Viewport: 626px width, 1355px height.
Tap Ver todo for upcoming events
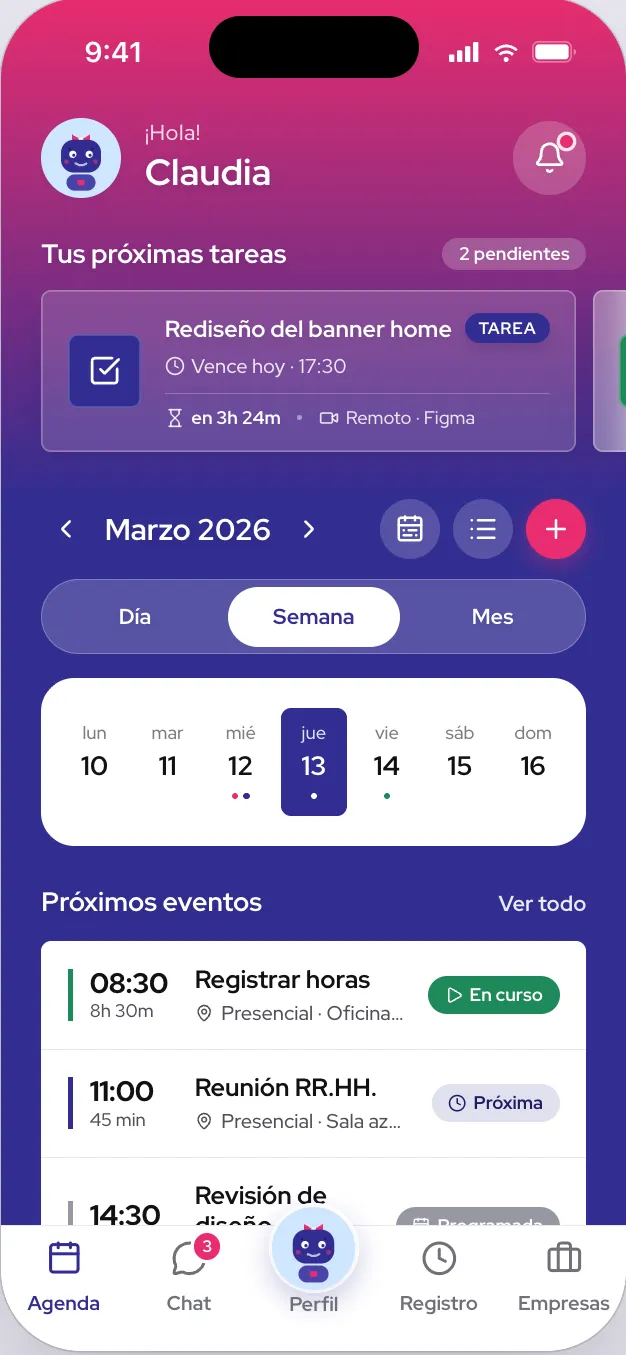(x=542, y=904)
